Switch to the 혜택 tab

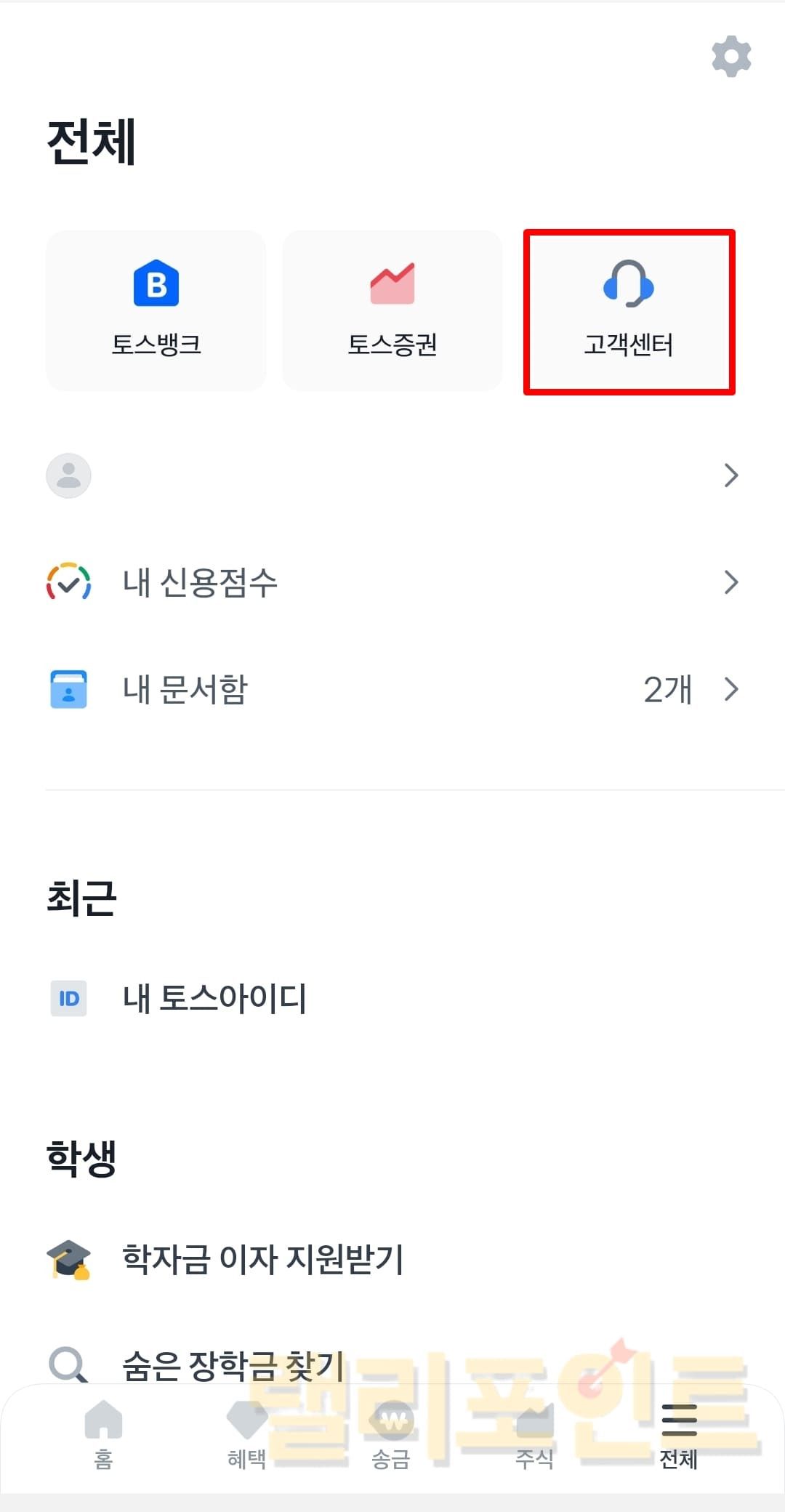coord(246,1434)
